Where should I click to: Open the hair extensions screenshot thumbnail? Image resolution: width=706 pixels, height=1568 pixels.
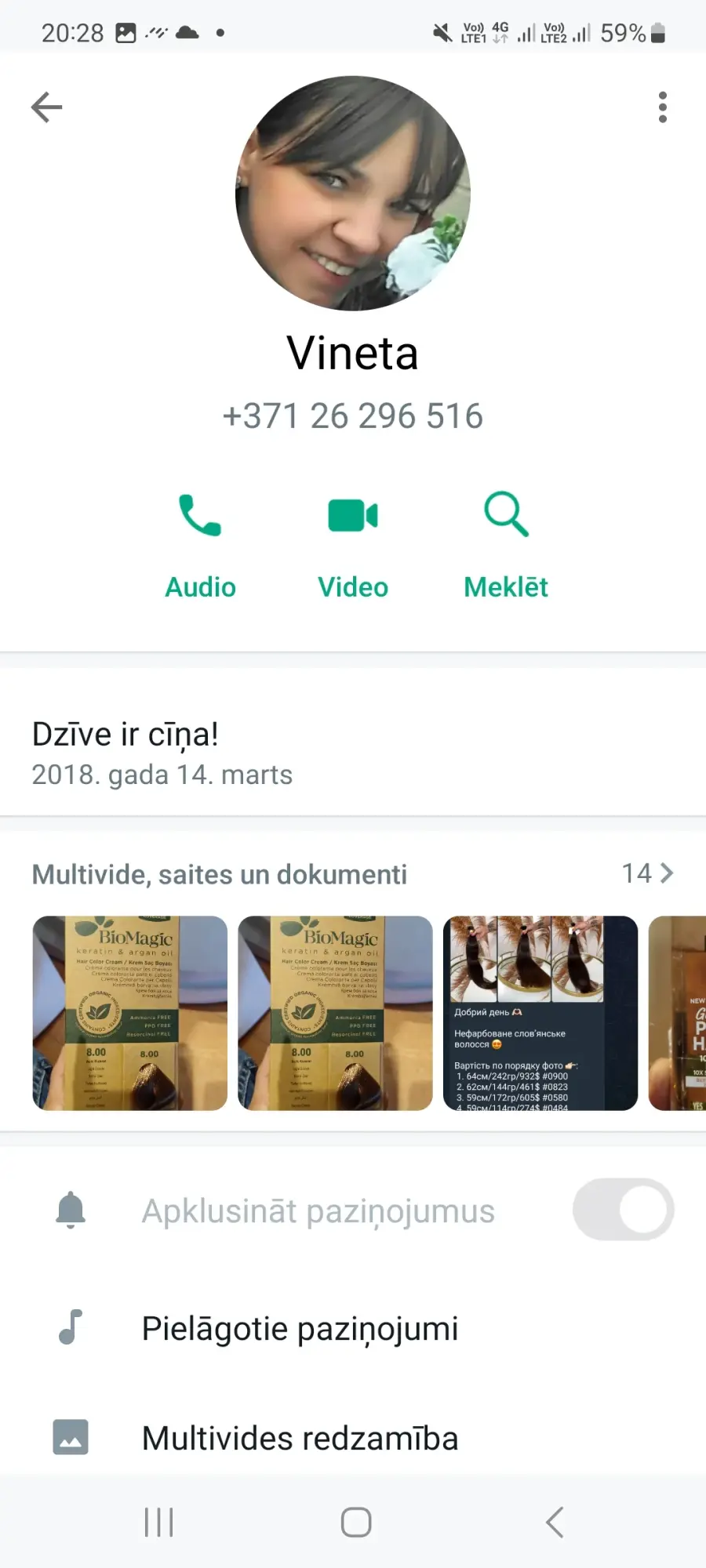click(x=540, y=1013)
